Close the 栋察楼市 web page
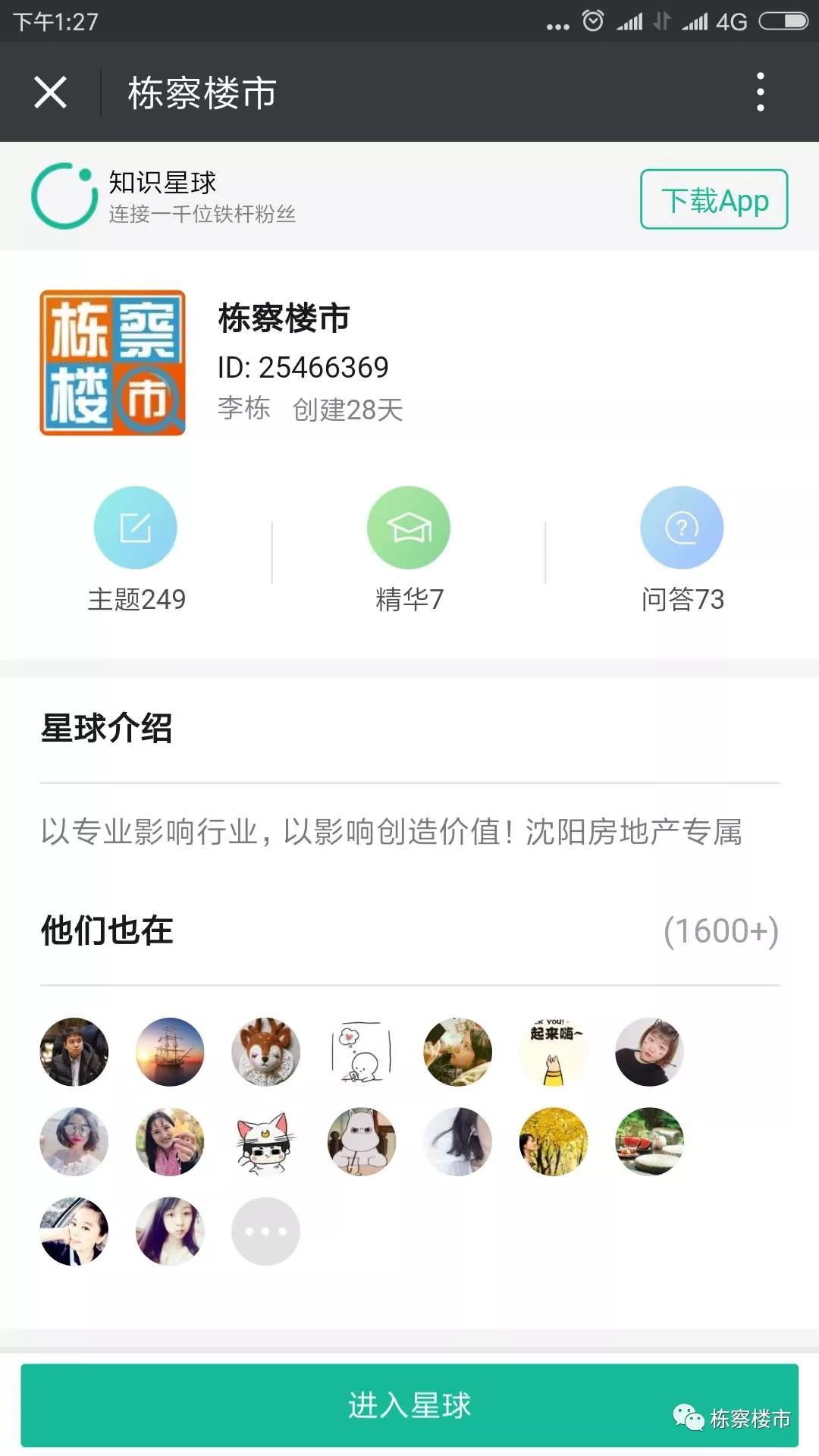Screen dimensions: 819x1456 51,93
